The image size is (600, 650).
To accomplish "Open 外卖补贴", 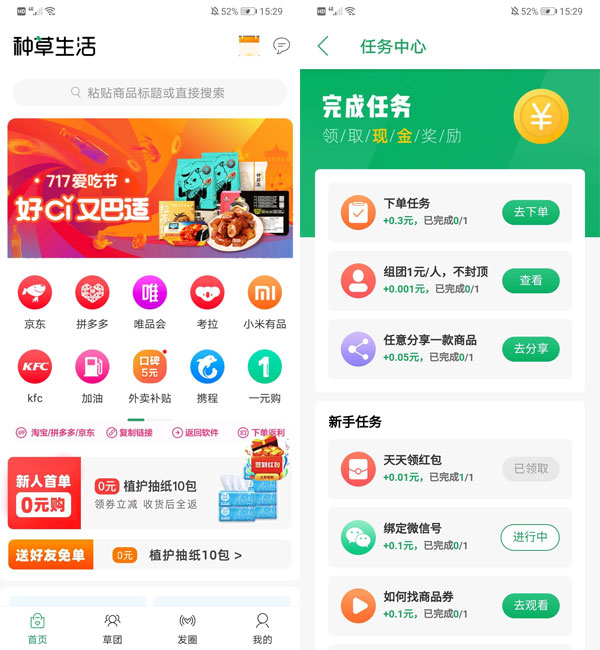I will (150, 375).
